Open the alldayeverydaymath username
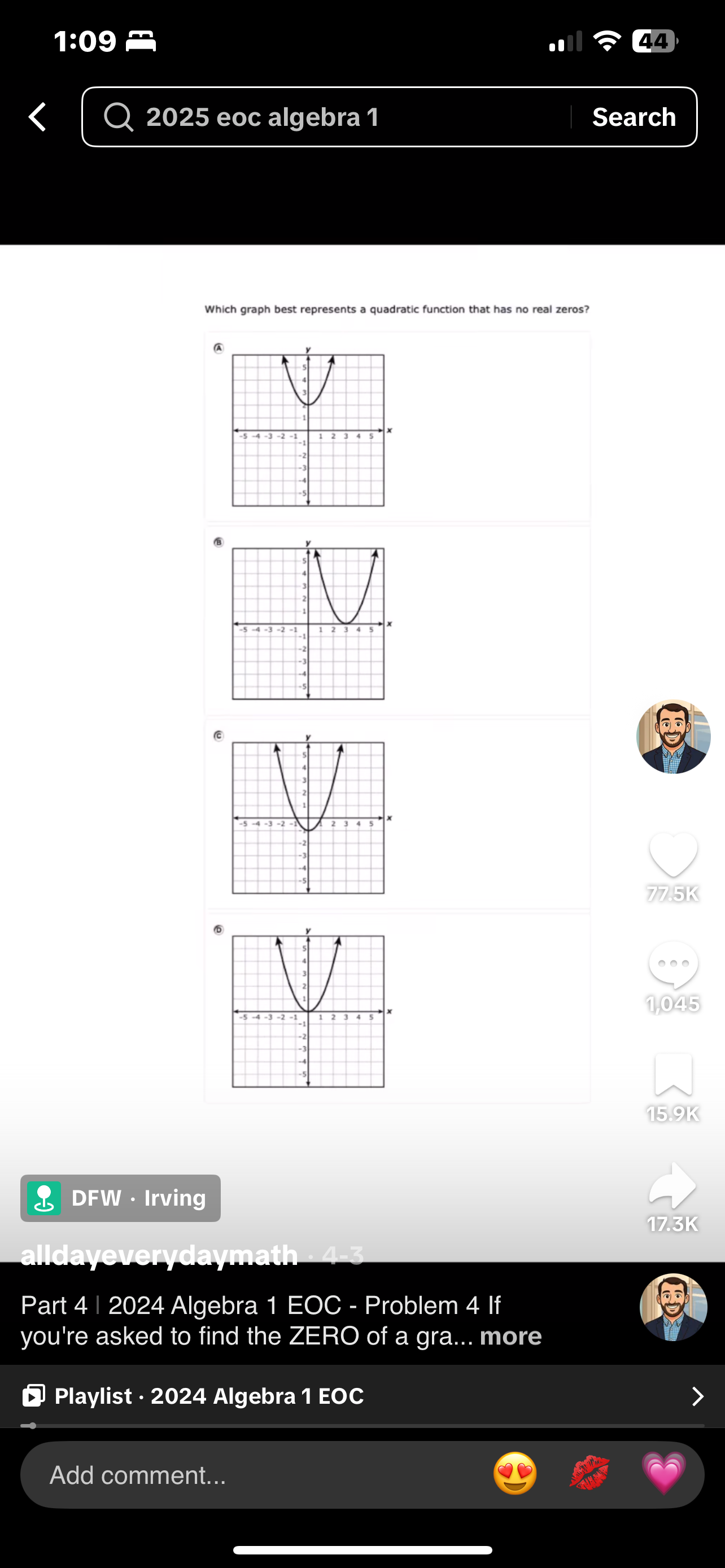Screen dimensions: 725x1568 (159, 1255)
